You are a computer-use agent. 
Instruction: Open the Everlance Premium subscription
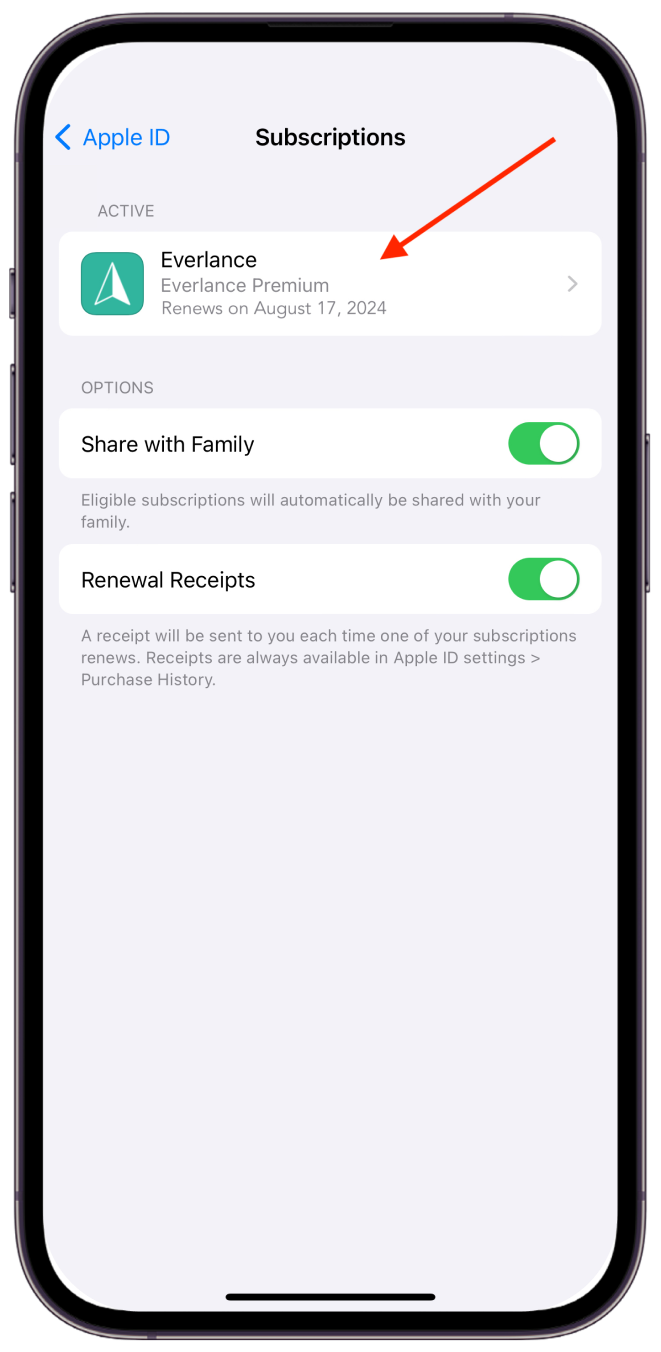click(329, 284)
